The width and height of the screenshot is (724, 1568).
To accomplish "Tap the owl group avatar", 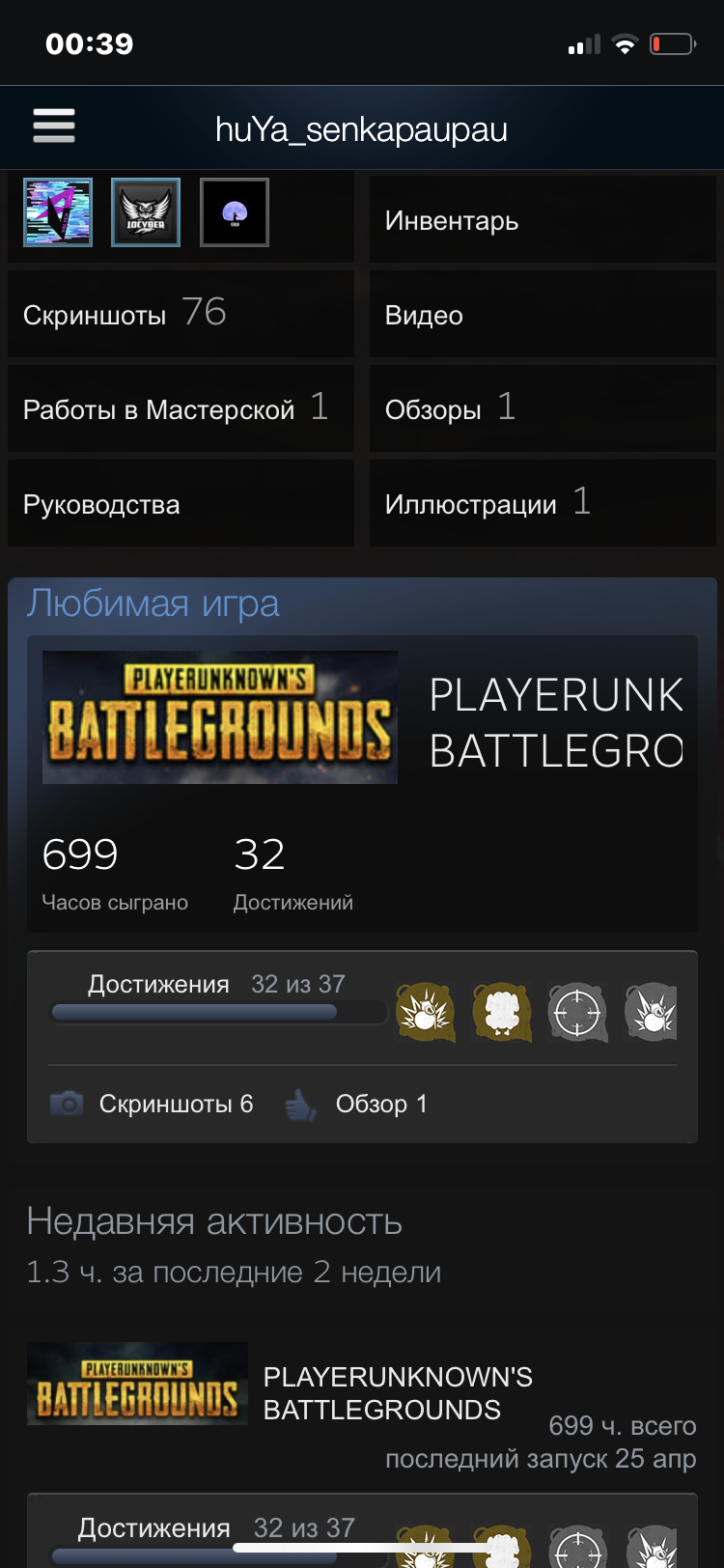I will click(x=146, y=212).
